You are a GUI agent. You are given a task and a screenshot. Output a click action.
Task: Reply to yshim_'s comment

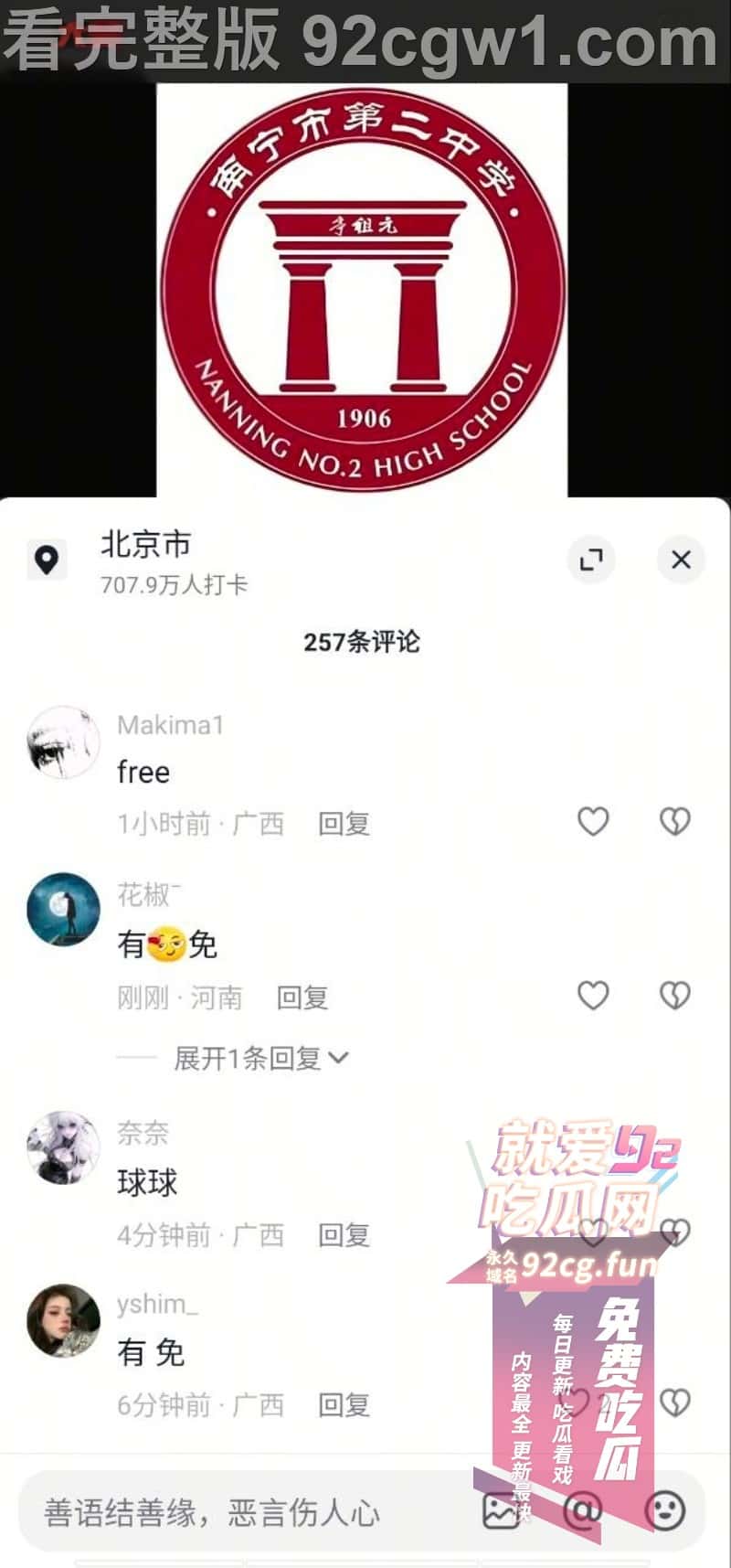tap(344, 1405)
